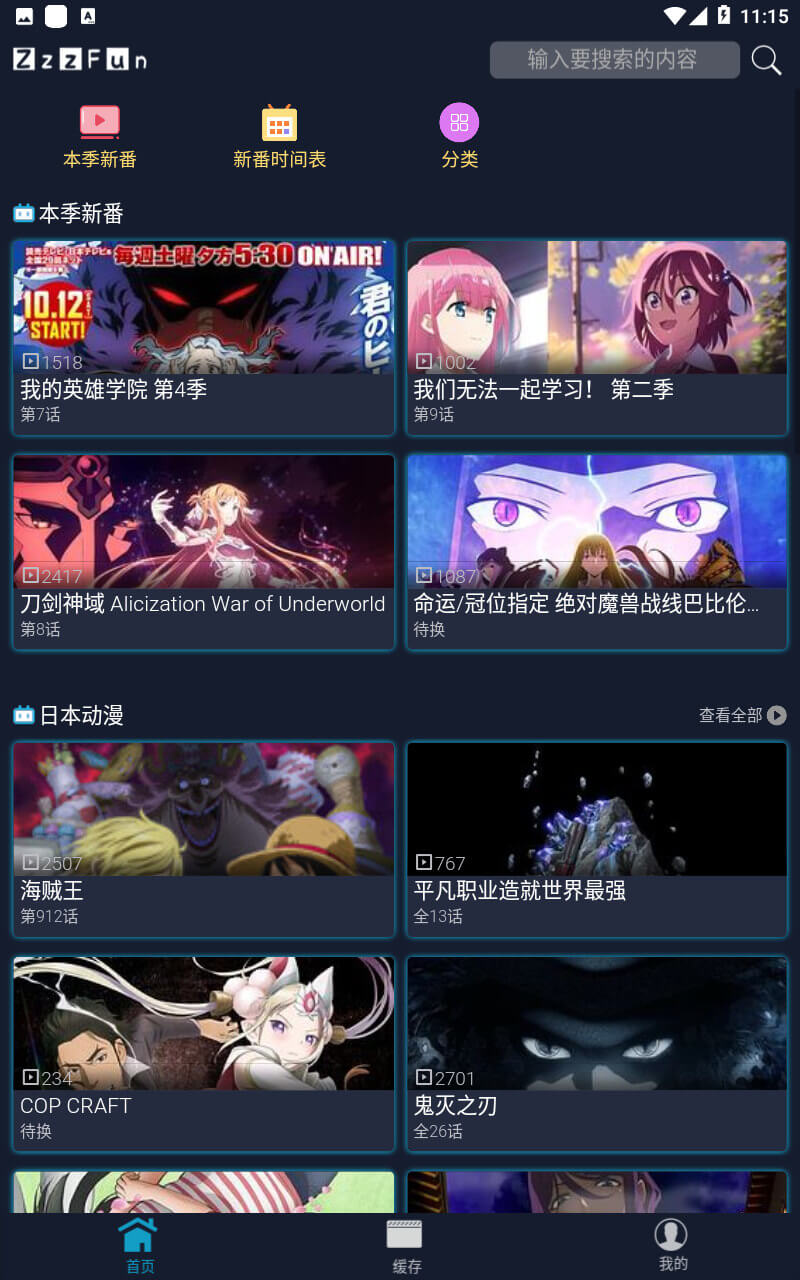Screen dimensions: 800x1280
Task: Switch to the 首页 home tab
Action: click(139, 1246)
